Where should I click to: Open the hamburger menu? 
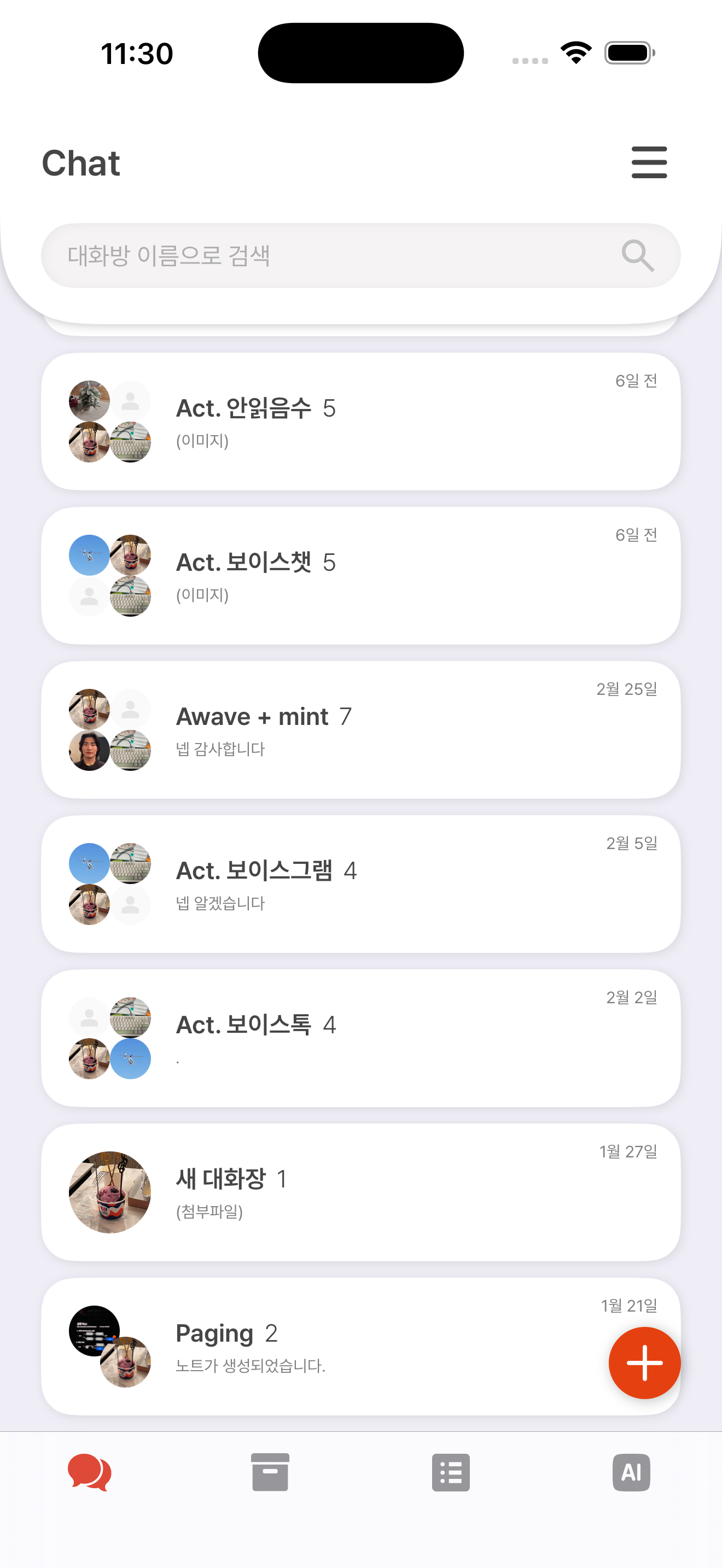[649, 162]
